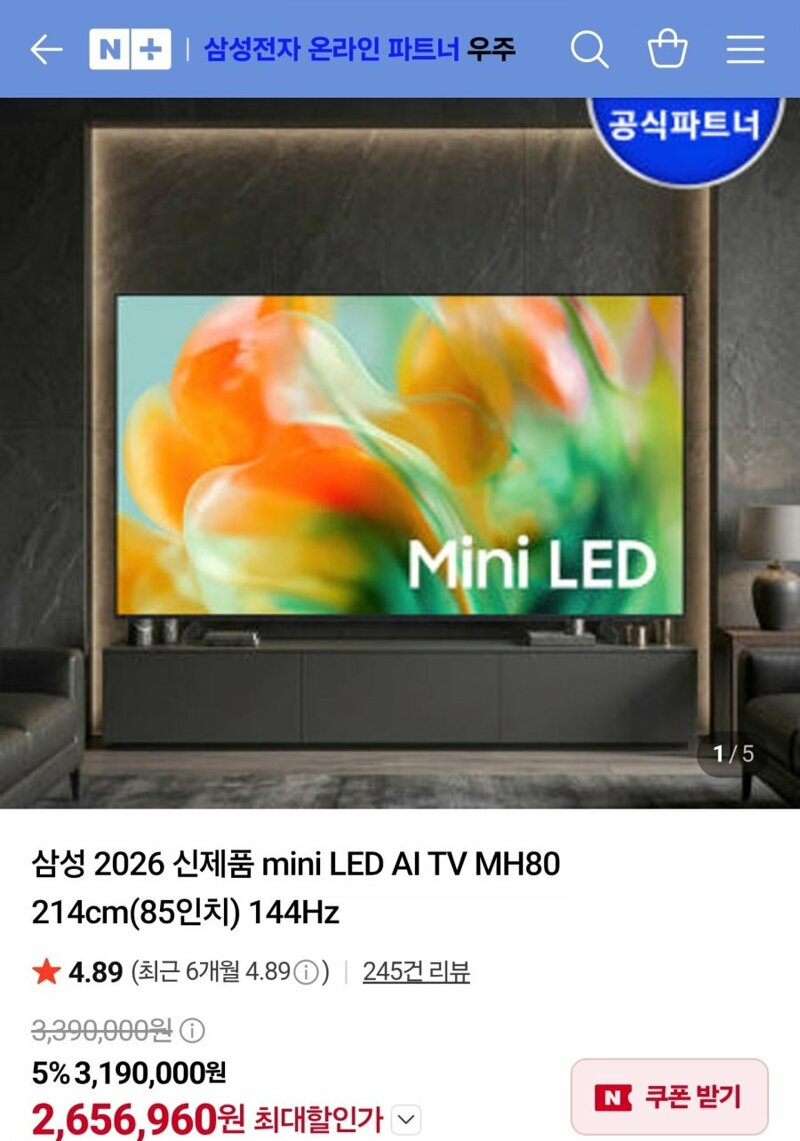Open the N+ membership logo
Screen dimensions: 800x1141
point(130,49)
